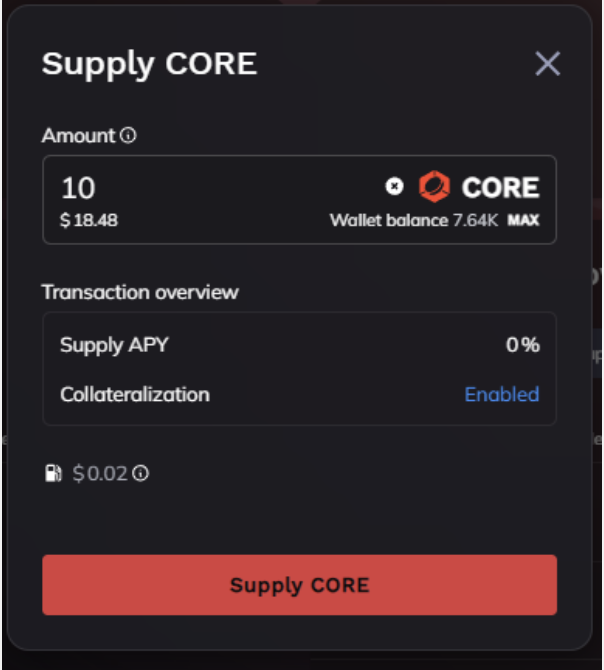Viewport: 604px width, 670px height.
Task: Tap the amount input field
Action: coord(200,187)
